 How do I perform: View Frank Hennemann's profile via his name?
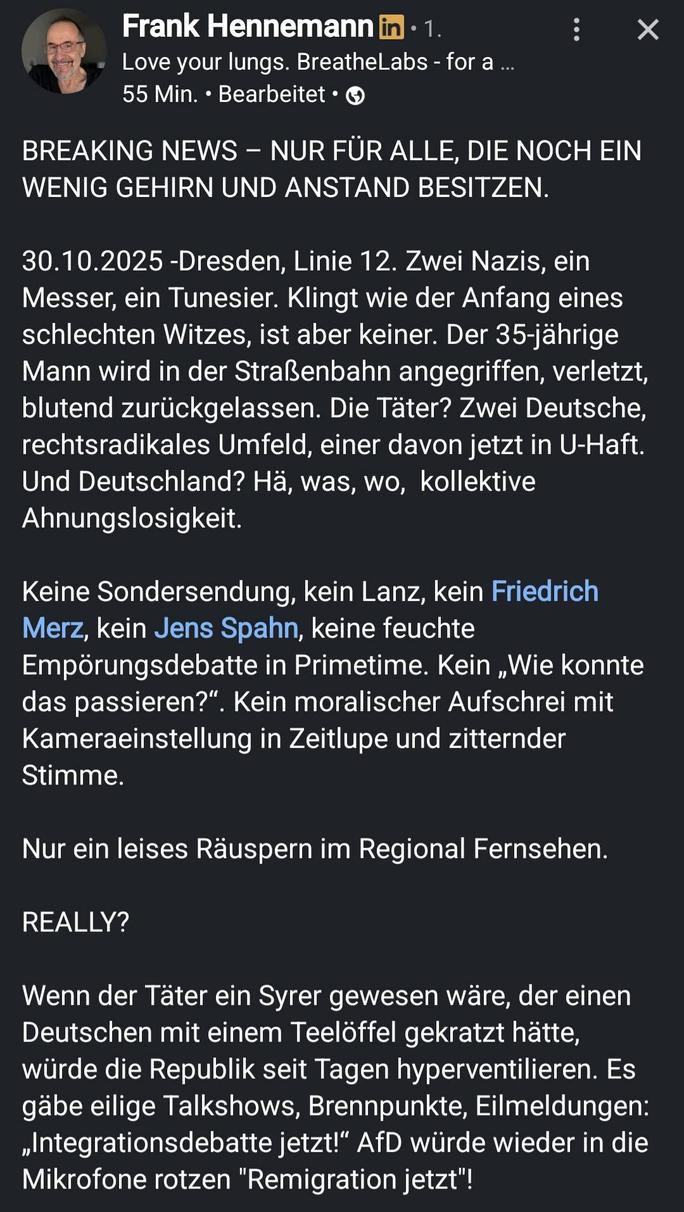(247, 27)
